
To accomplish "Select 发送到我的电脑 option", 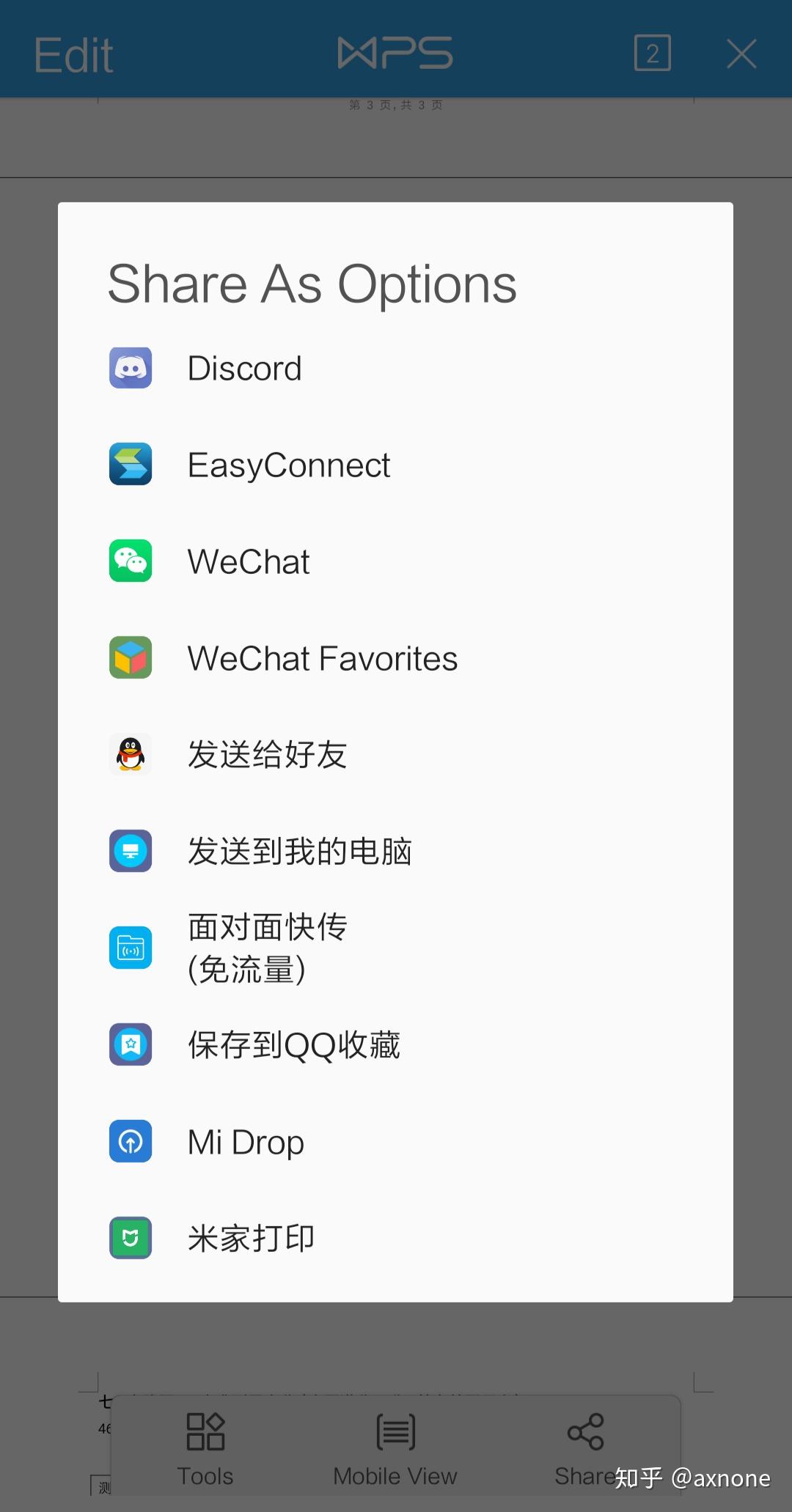I will pyautogui.click(x=299, y=851).
